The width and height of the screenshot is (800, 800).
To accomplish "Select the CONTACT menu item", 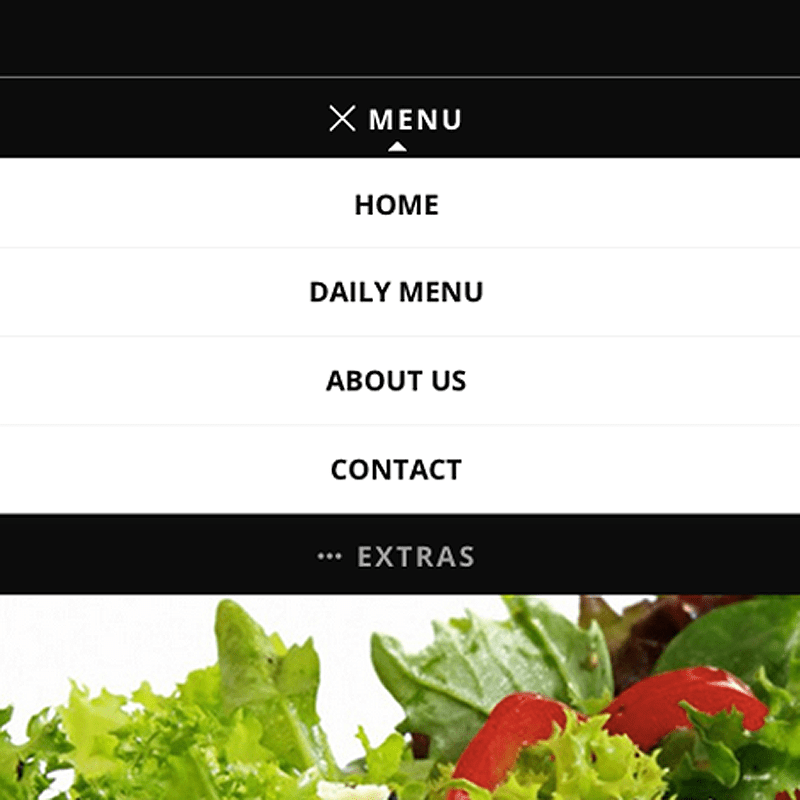I will tap(396, 470).
